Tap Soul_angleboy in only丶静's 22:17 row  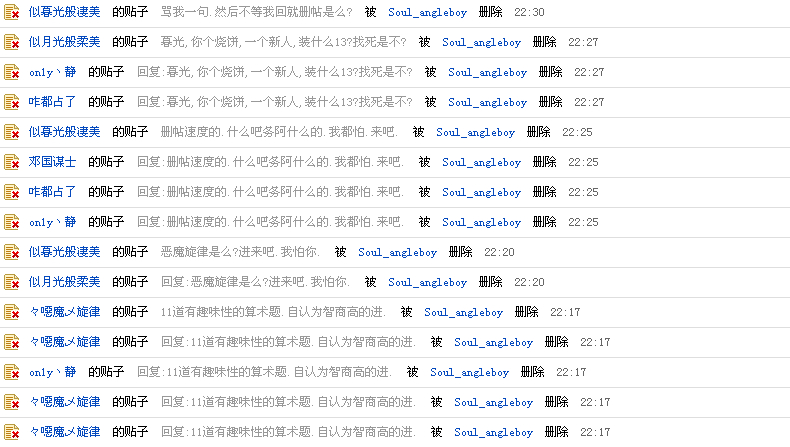pyautogui.click(x=469, y=372)
